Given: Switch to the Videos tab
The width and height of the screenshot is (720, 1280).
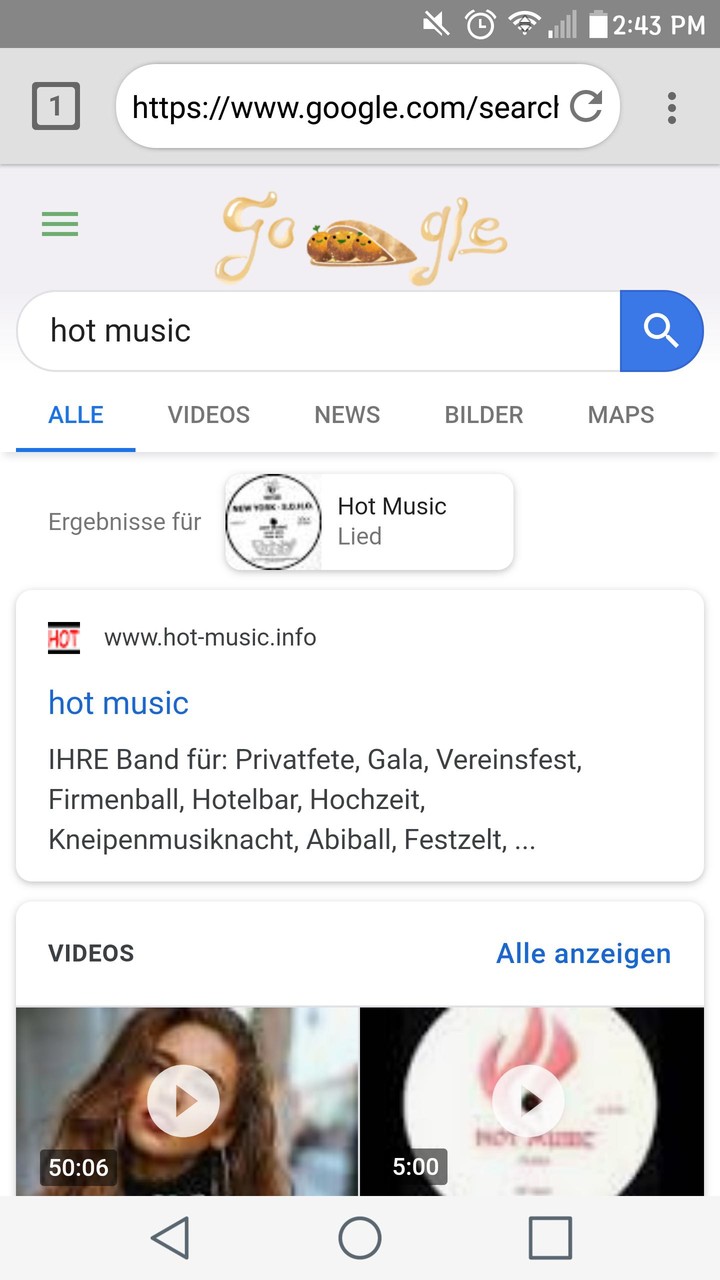Looking at the screenshot, I should coord(208,415).
